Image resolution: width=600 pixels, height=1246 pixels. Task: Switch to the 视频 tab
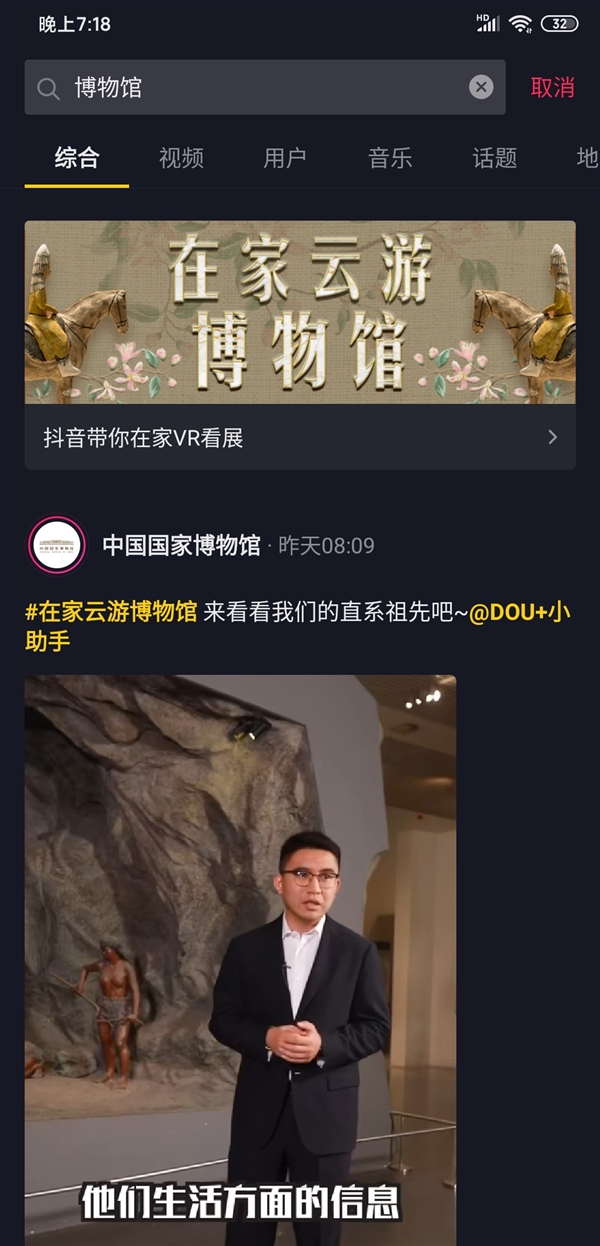point(181,158)
